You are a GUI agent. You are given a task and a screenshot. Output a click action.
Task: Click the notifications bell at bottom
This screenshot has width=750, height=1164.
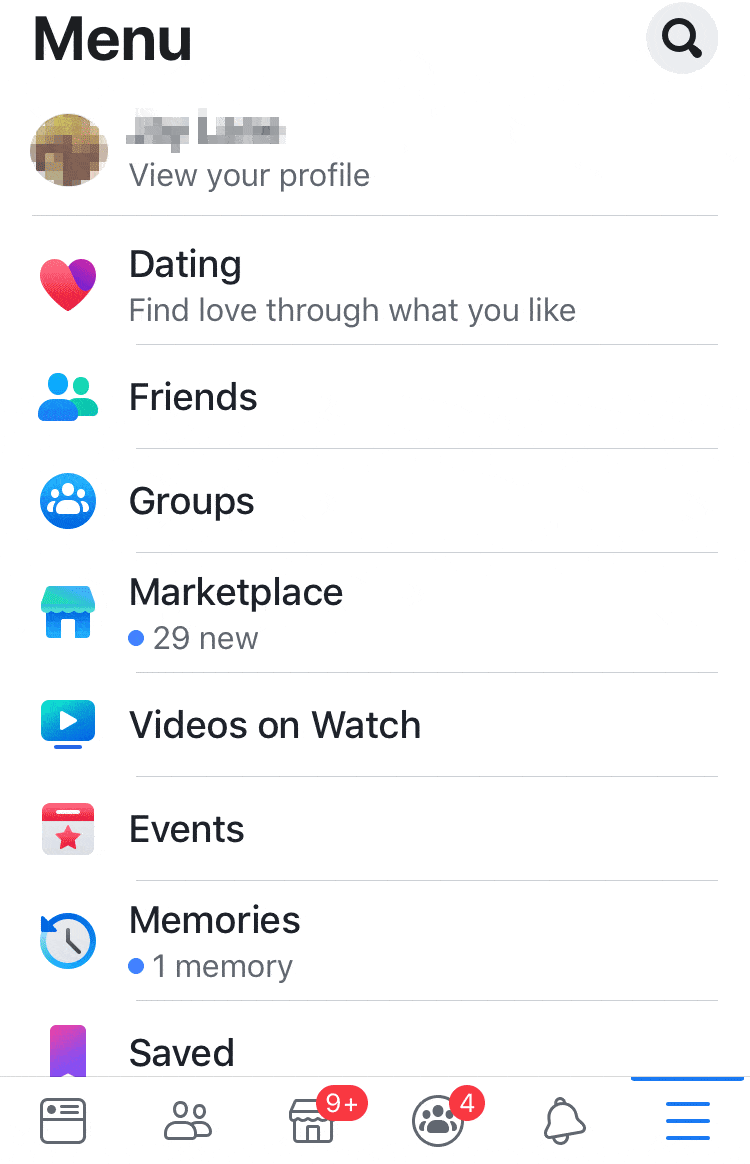(x=562, y=1119)
